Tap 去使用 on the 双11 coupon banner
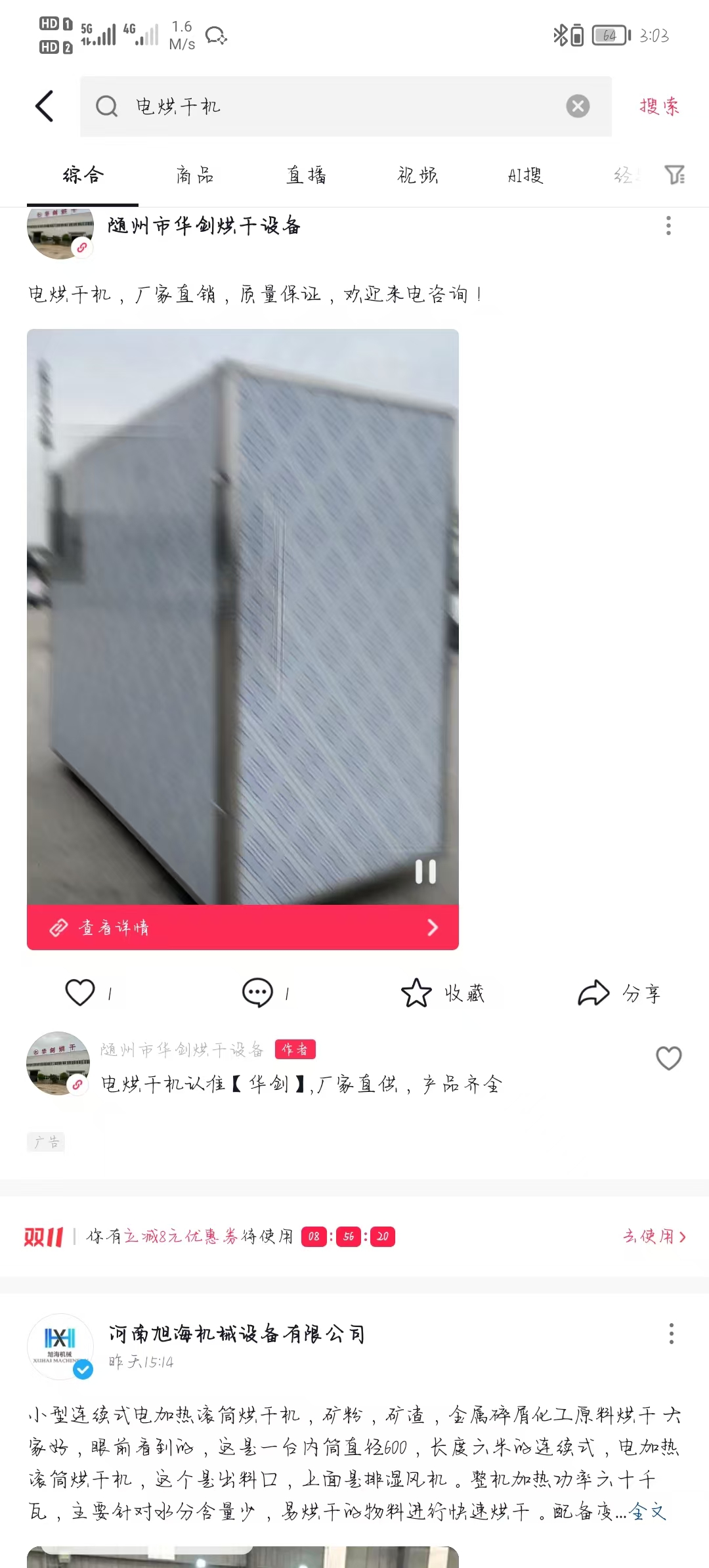This screenshot has height=1568, width=709. 655,1236
